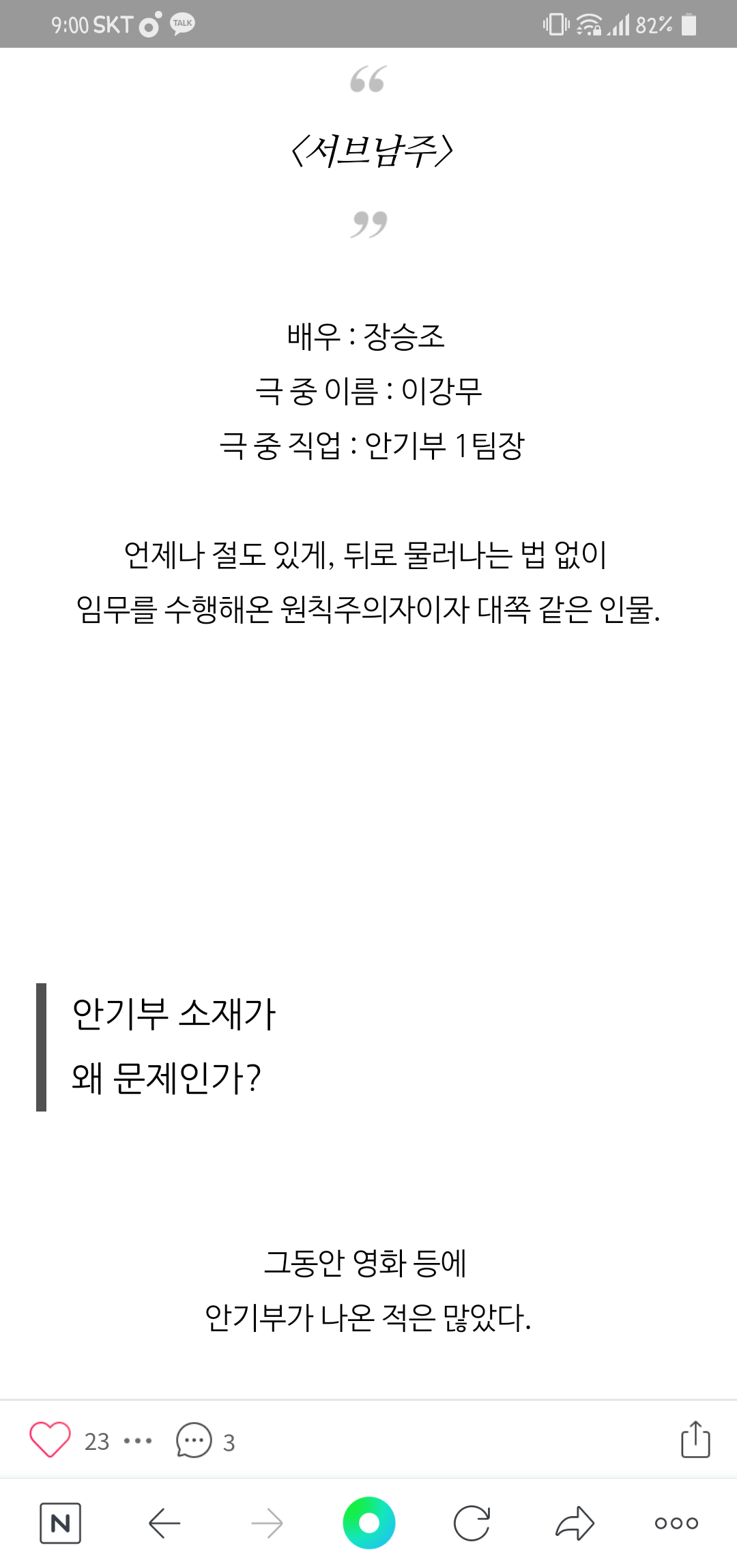737x1568 pixels.
Task: Like this post with the heart icon
Action: [x=50, y=1440]
